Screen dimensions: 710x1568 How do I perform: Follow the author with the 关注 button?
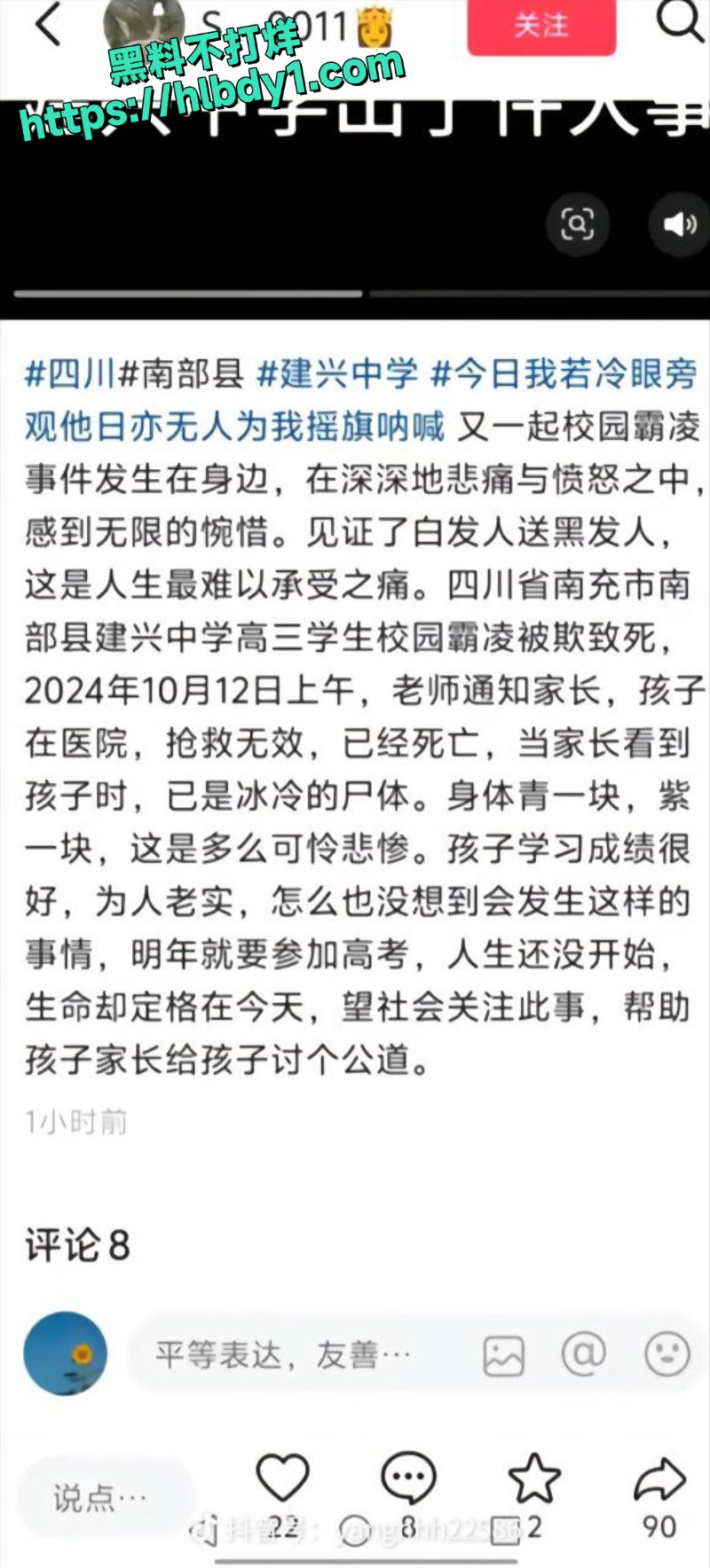click(x=541, y=27)
